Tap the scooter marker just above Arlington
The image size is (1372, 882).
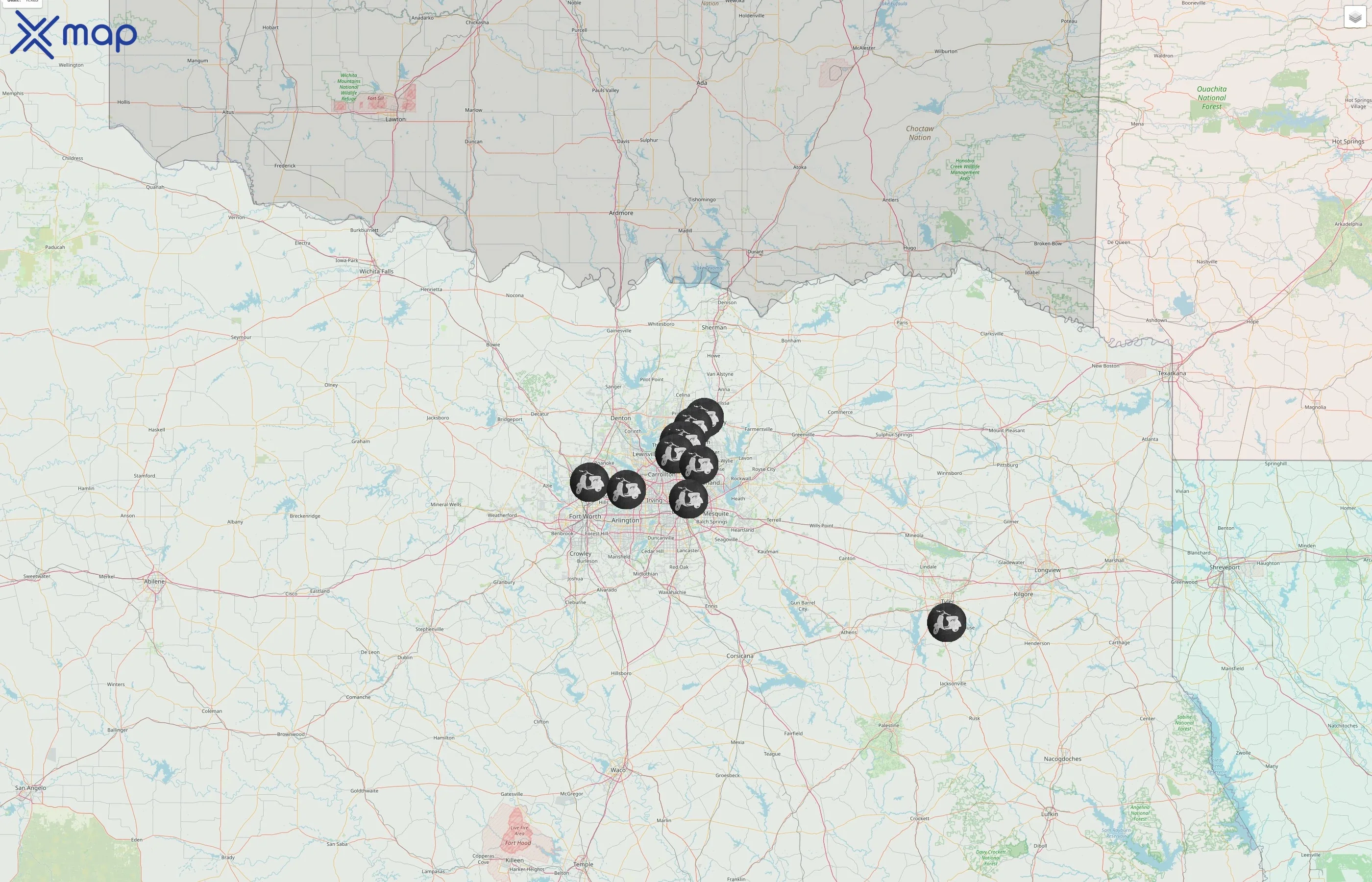[626, 490]
